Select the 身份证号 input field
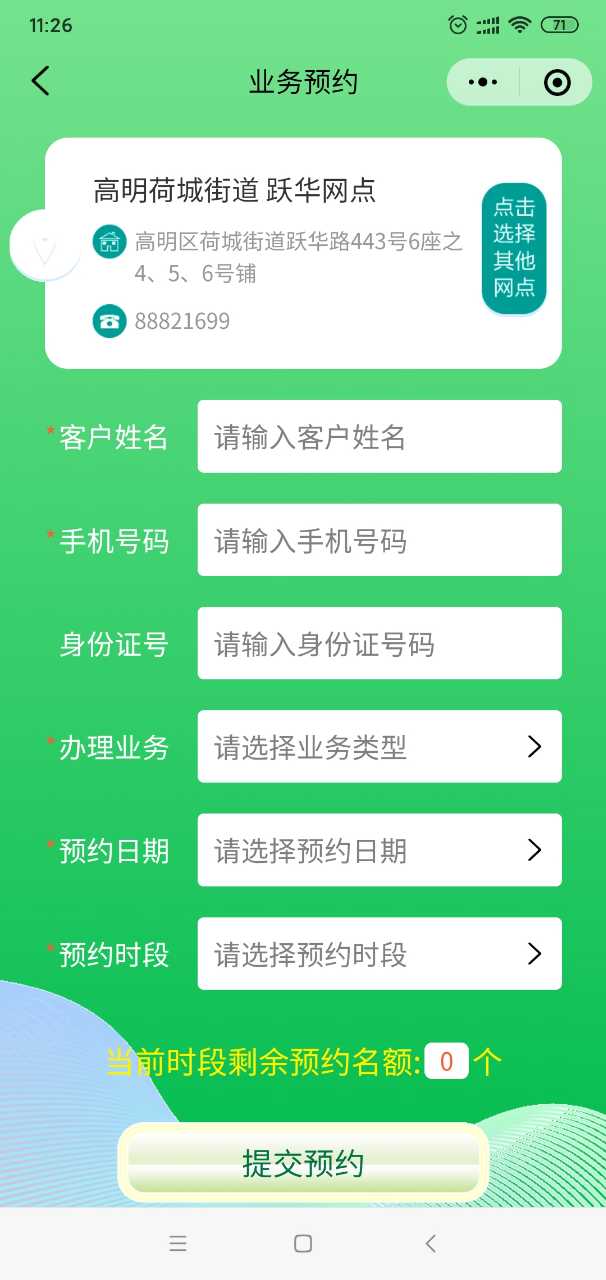 click(x=379, y=644)
